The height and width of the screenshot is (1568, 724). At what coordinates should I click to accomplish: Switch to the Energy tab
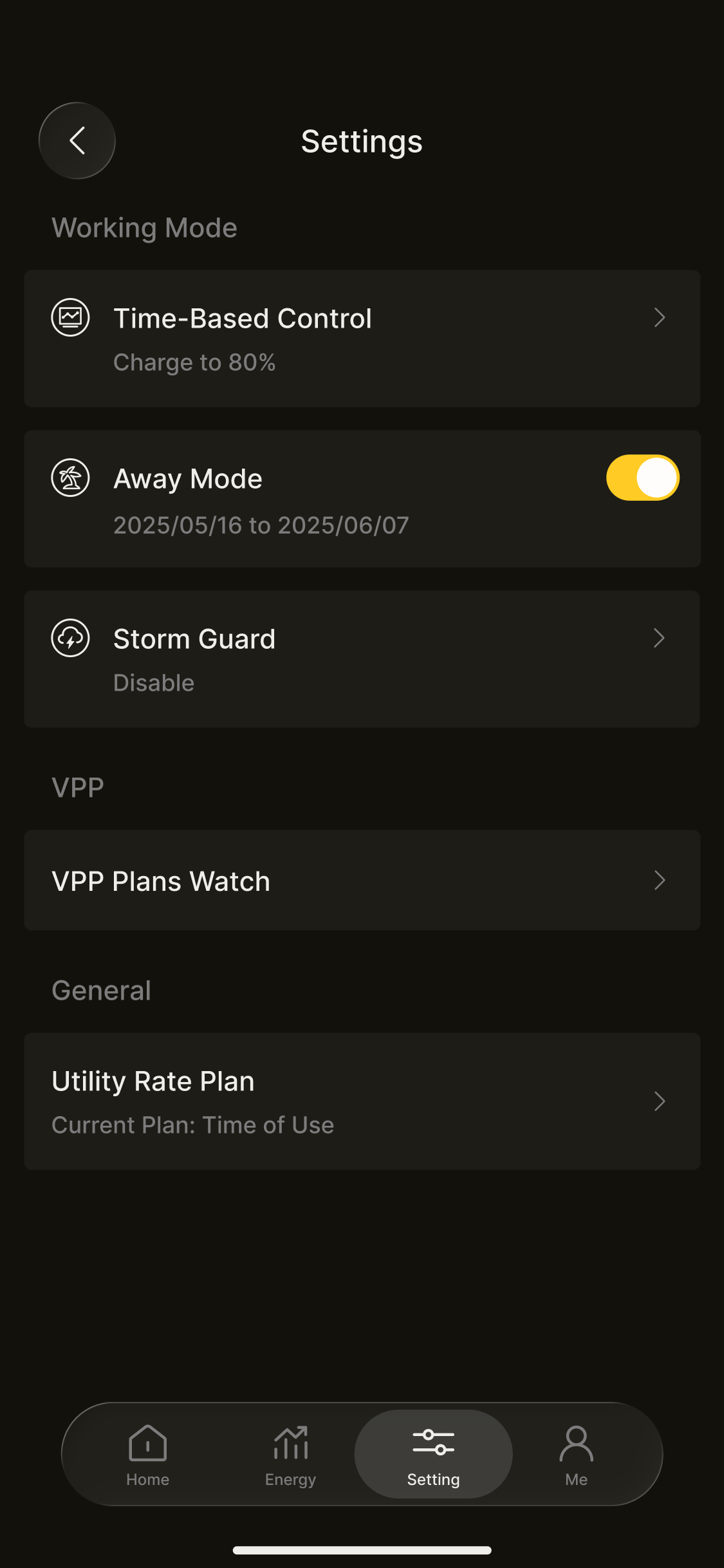(291, 1455)
